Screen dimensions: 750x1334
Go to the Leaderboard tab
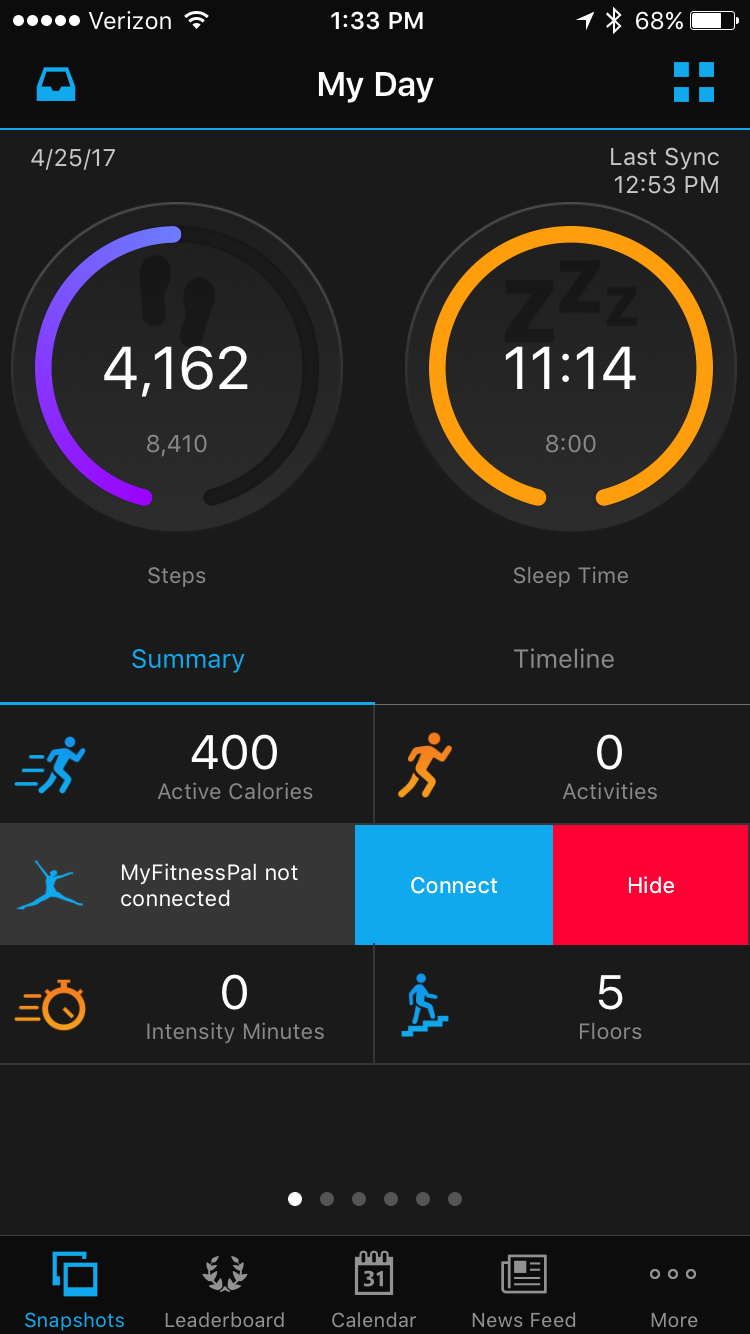(x=224, y=1290)
